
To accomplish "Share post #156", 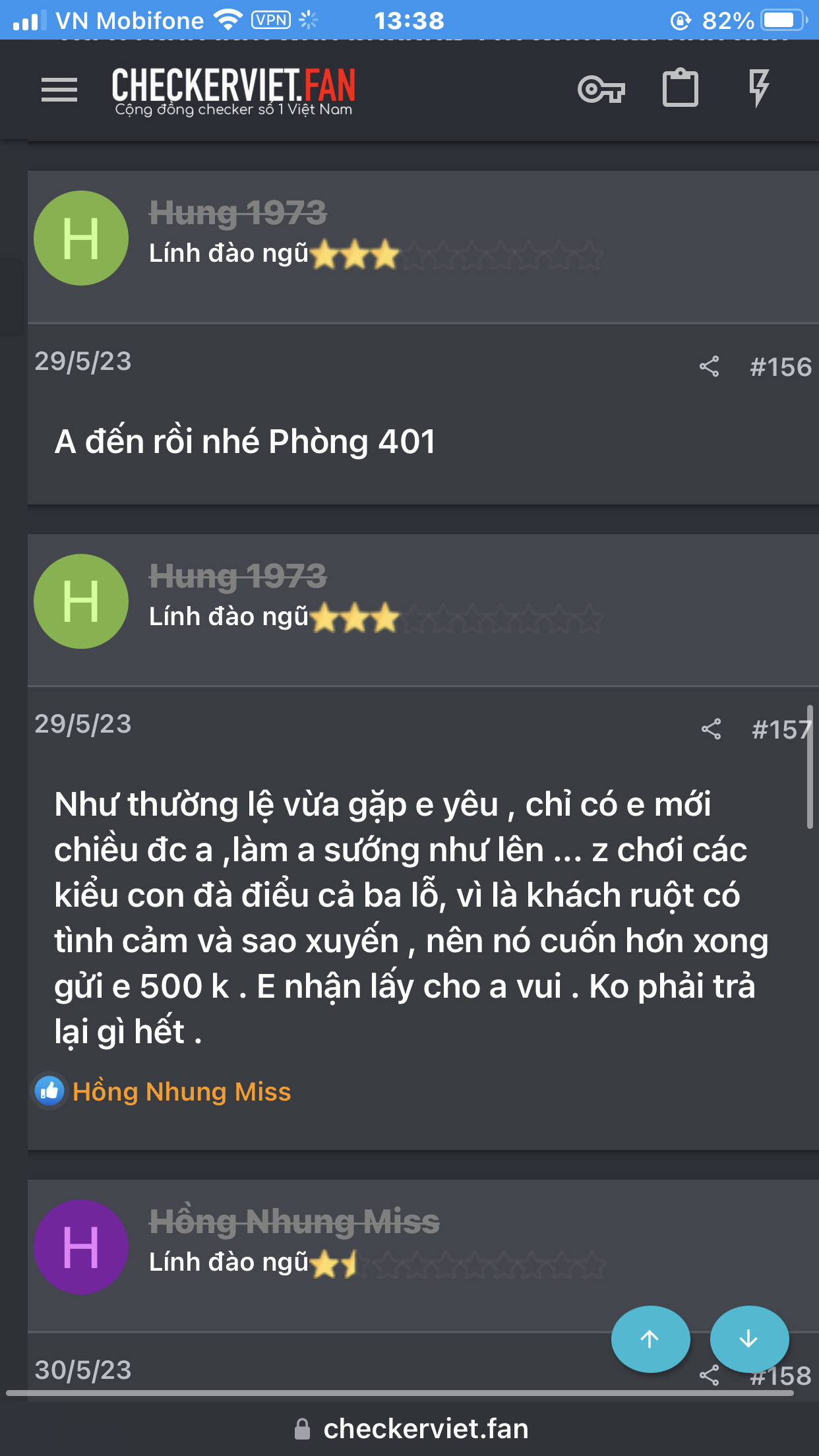I will coord(709,367).
